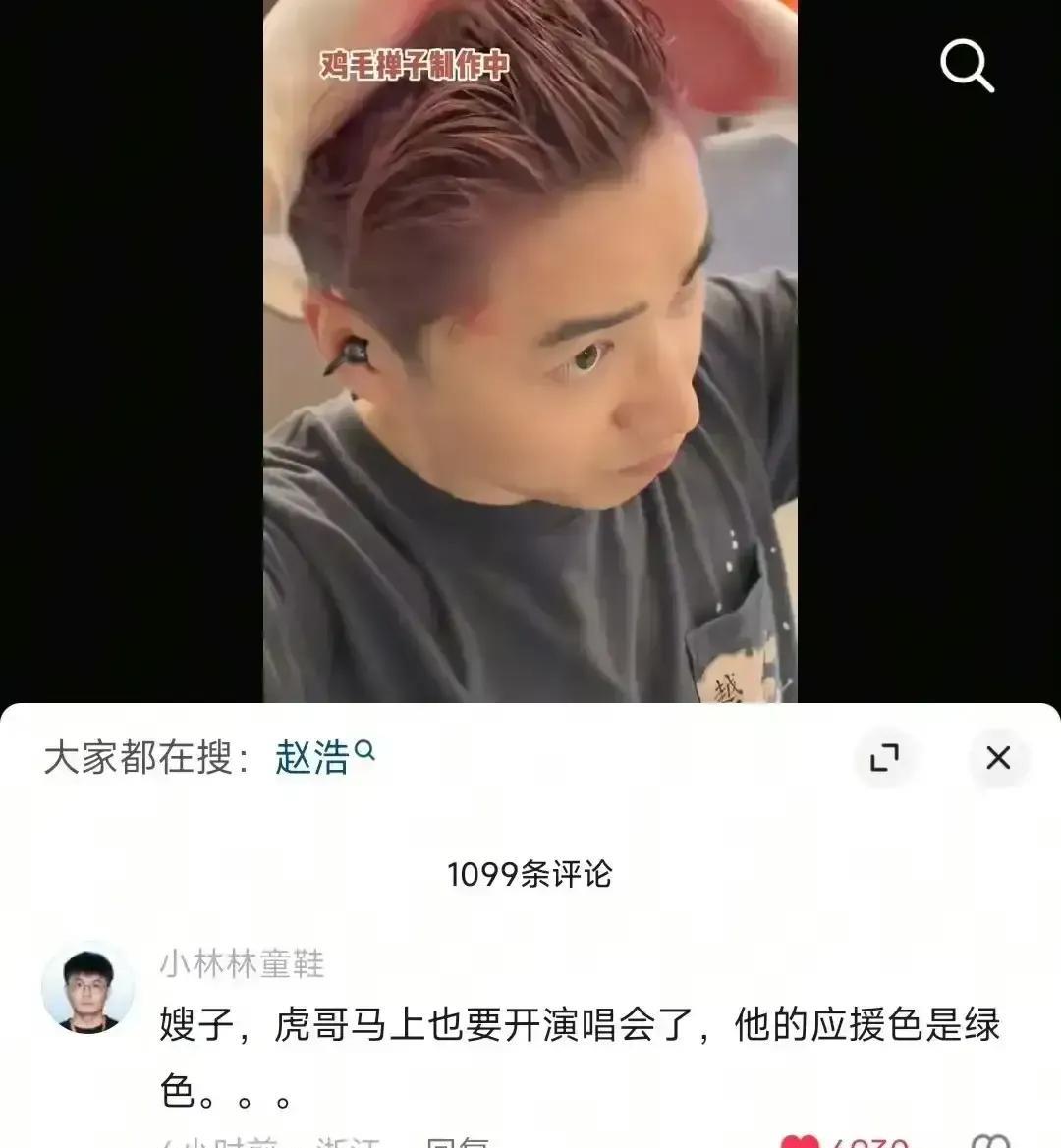The height and width of the screenshot is (1148, 1061).
Task: Close the comments panel
Action: click(999, 758)
